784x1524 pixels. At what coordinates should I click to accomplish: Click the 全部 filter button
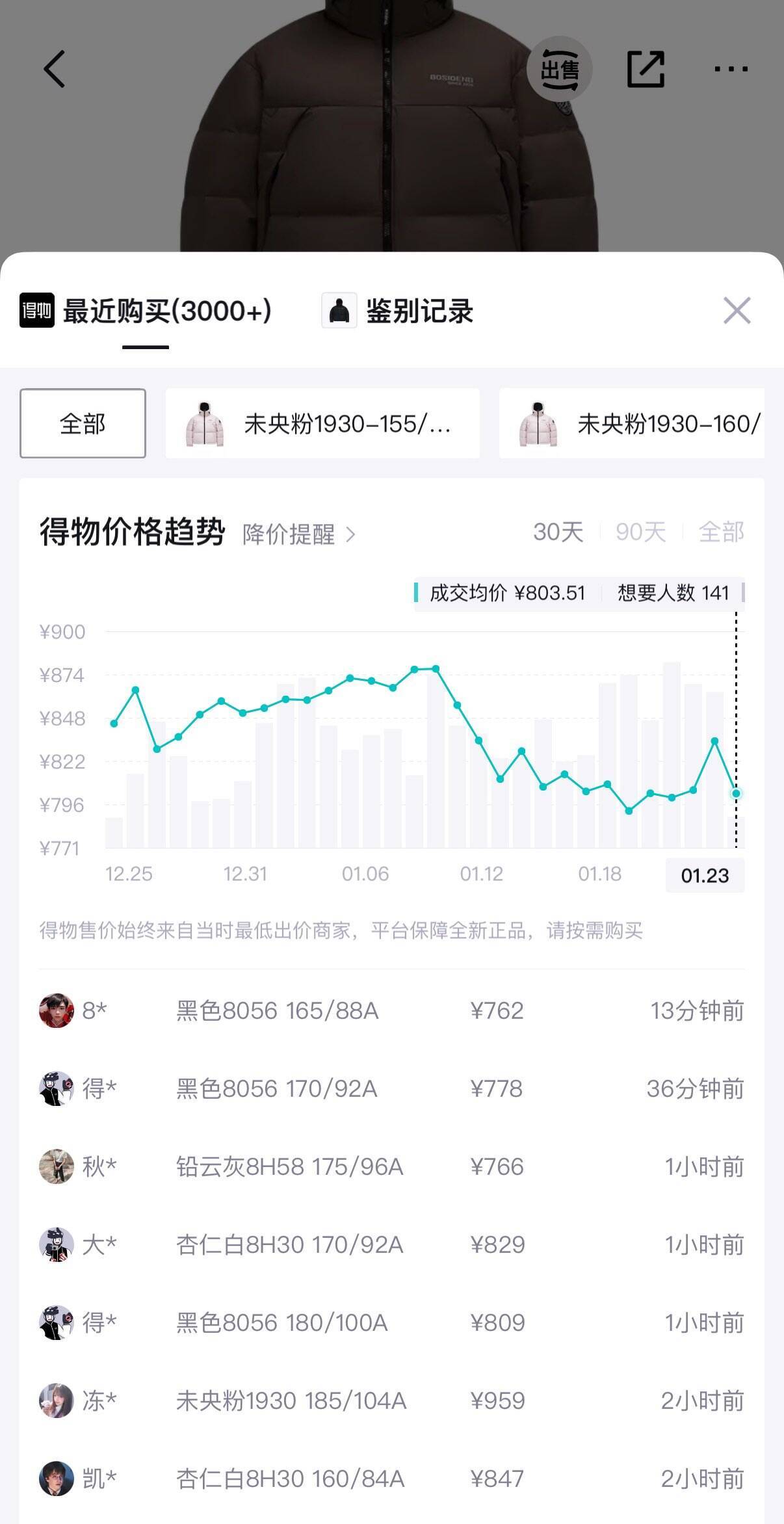point(83,425)
